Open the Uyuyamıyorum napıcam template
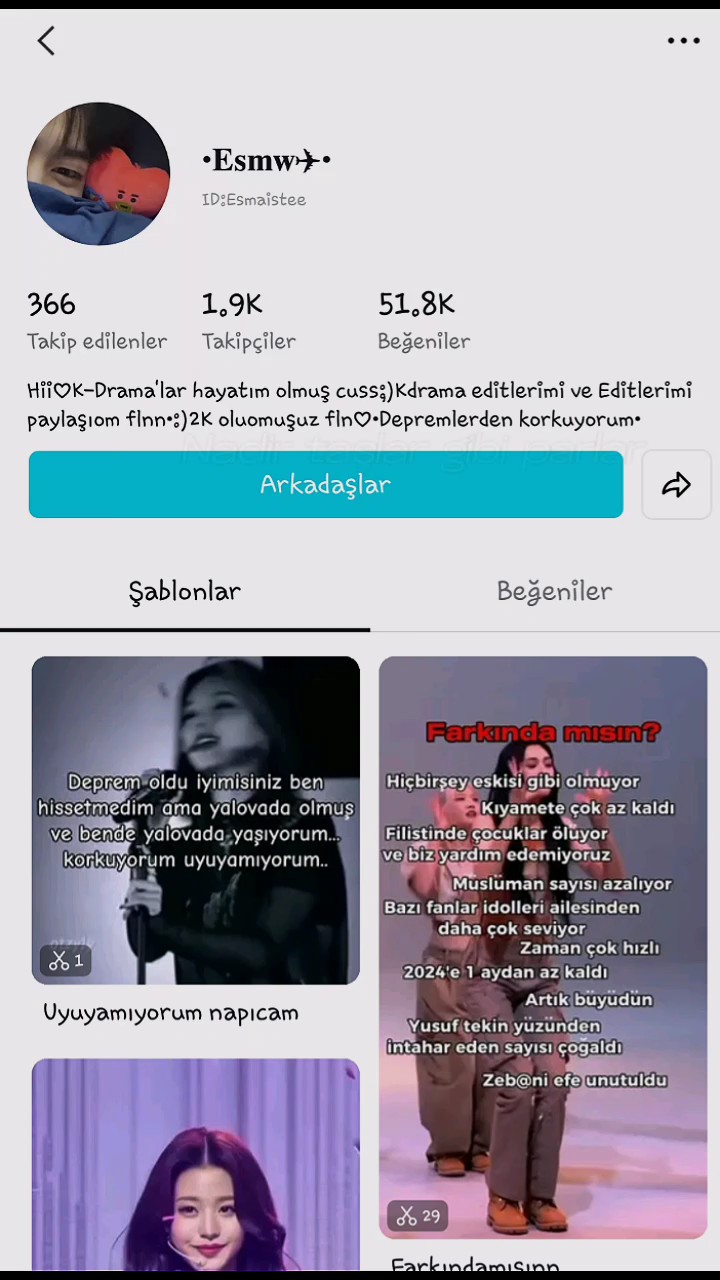Screen dimensions: 720x1280 196,820
